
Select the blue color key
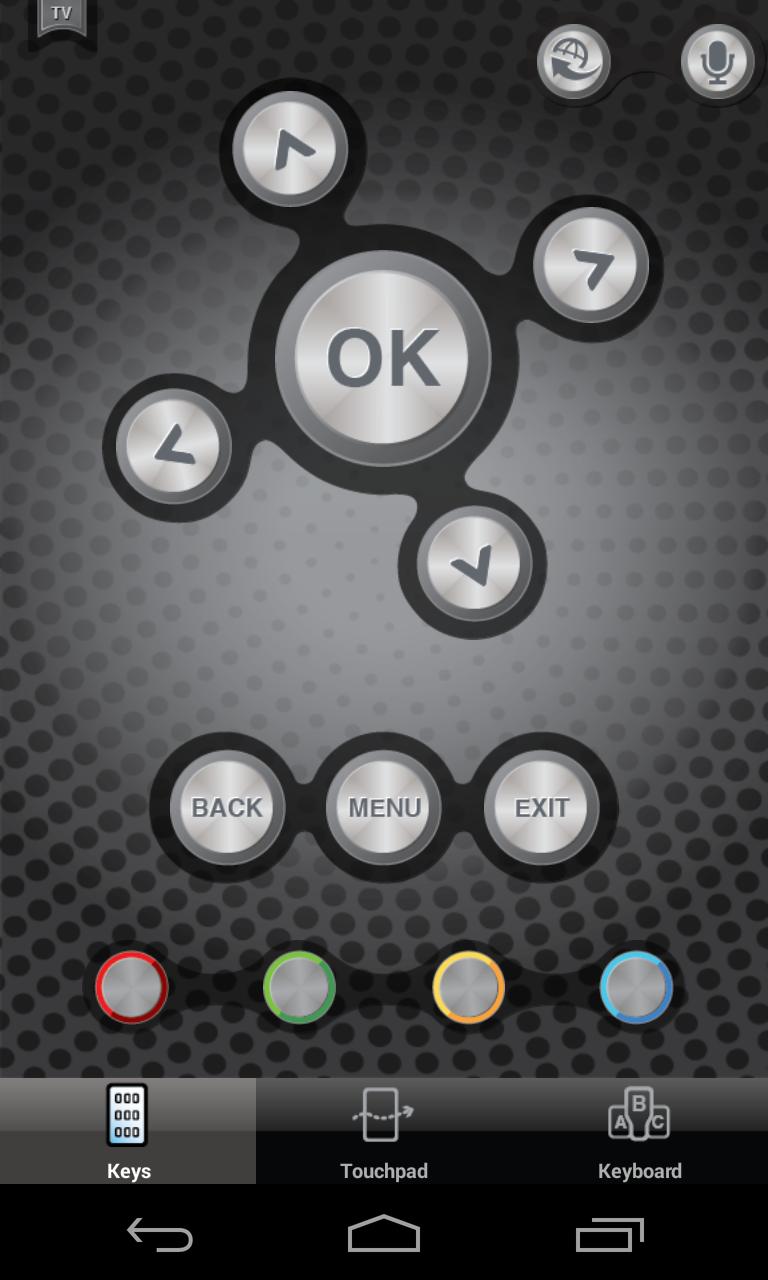click(636, 988)
